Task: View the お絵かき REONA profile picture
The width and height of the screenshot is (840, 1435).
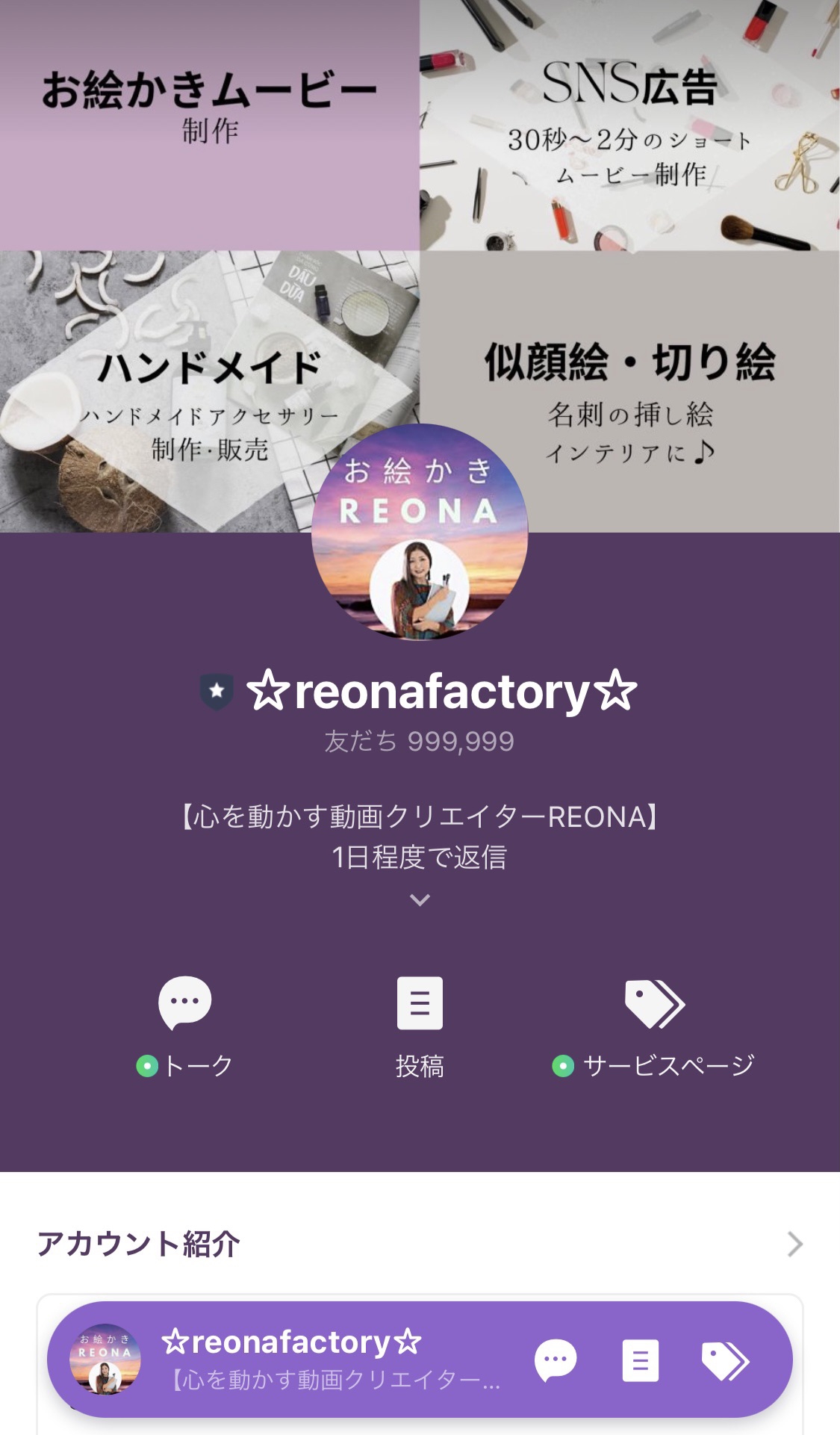Action: point(420,532)
